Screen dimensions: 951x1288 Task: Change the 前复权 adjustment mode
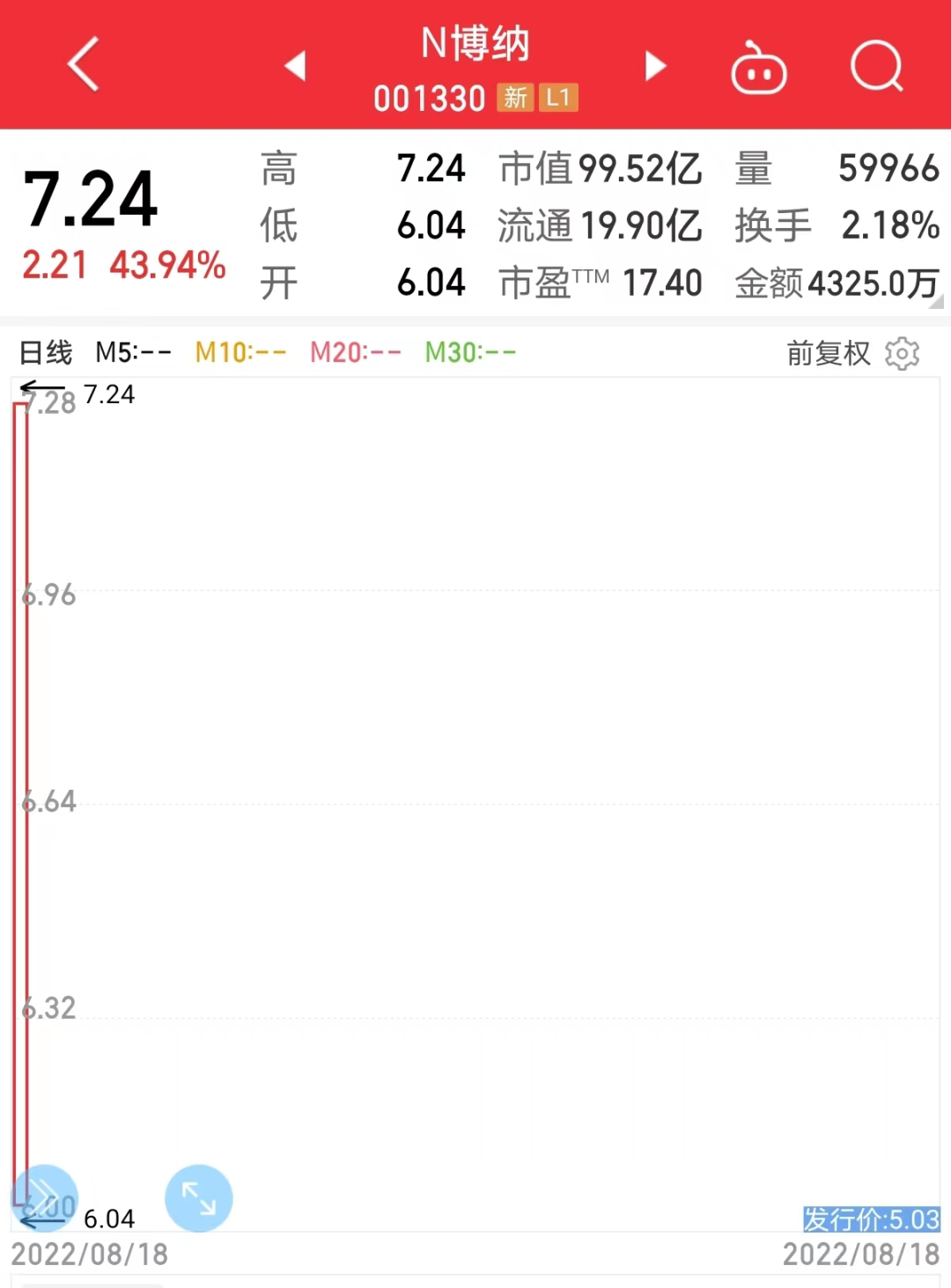click(828, 353)
